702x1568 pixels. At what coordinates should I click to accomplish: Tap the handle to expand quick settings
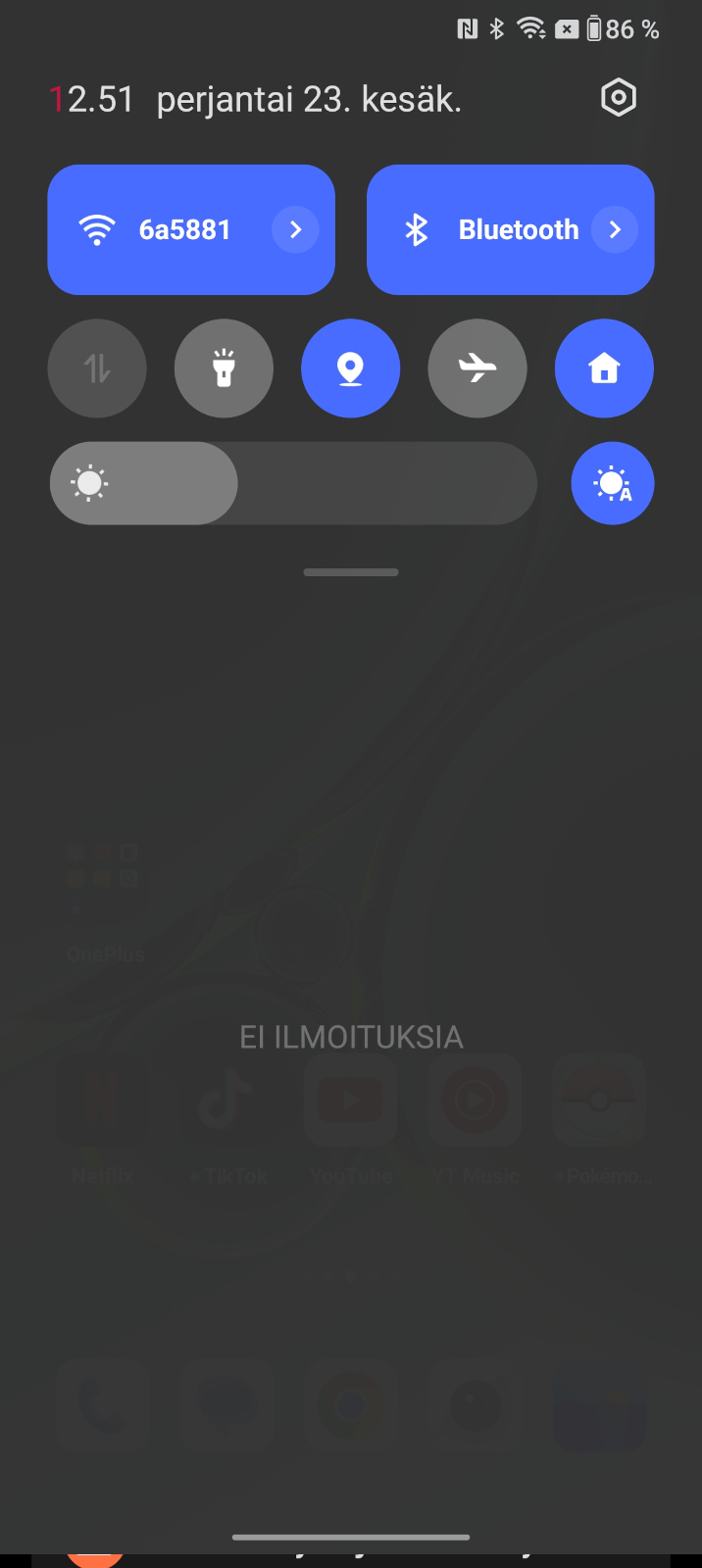click(x=351, y=572)
